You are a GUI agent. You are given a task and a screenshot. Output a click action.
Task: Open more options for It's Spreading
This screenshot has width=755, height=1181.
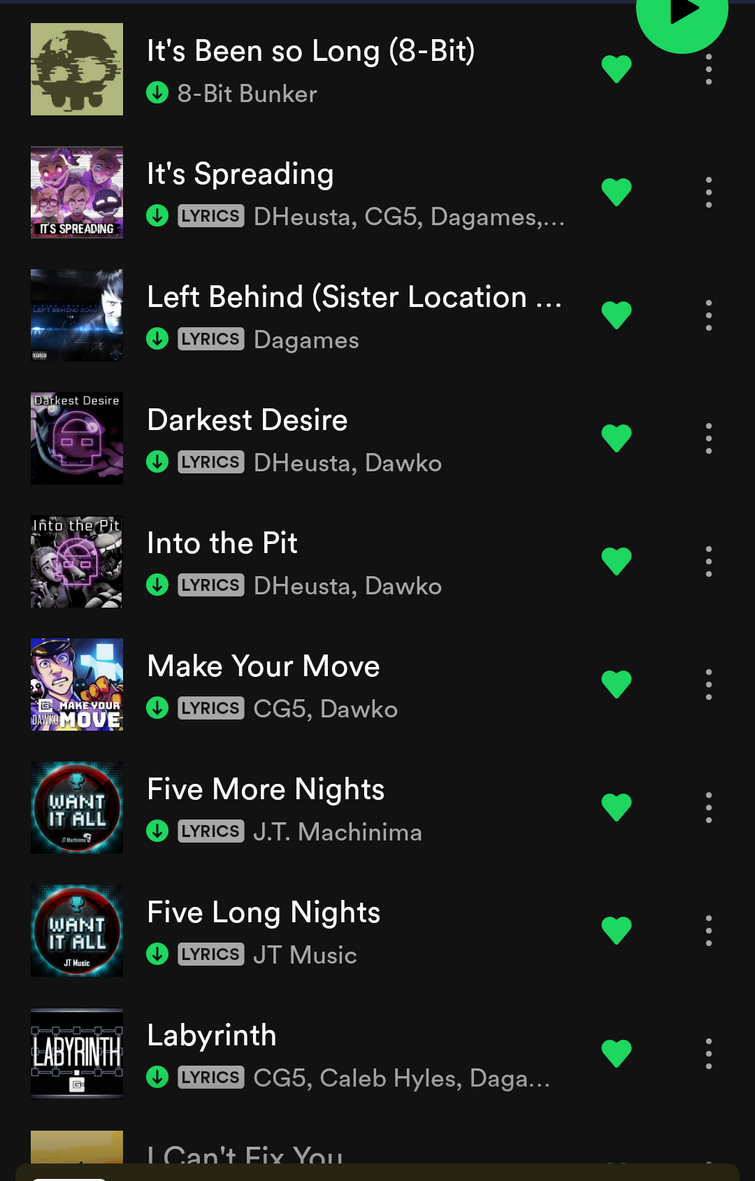point(708,192)
